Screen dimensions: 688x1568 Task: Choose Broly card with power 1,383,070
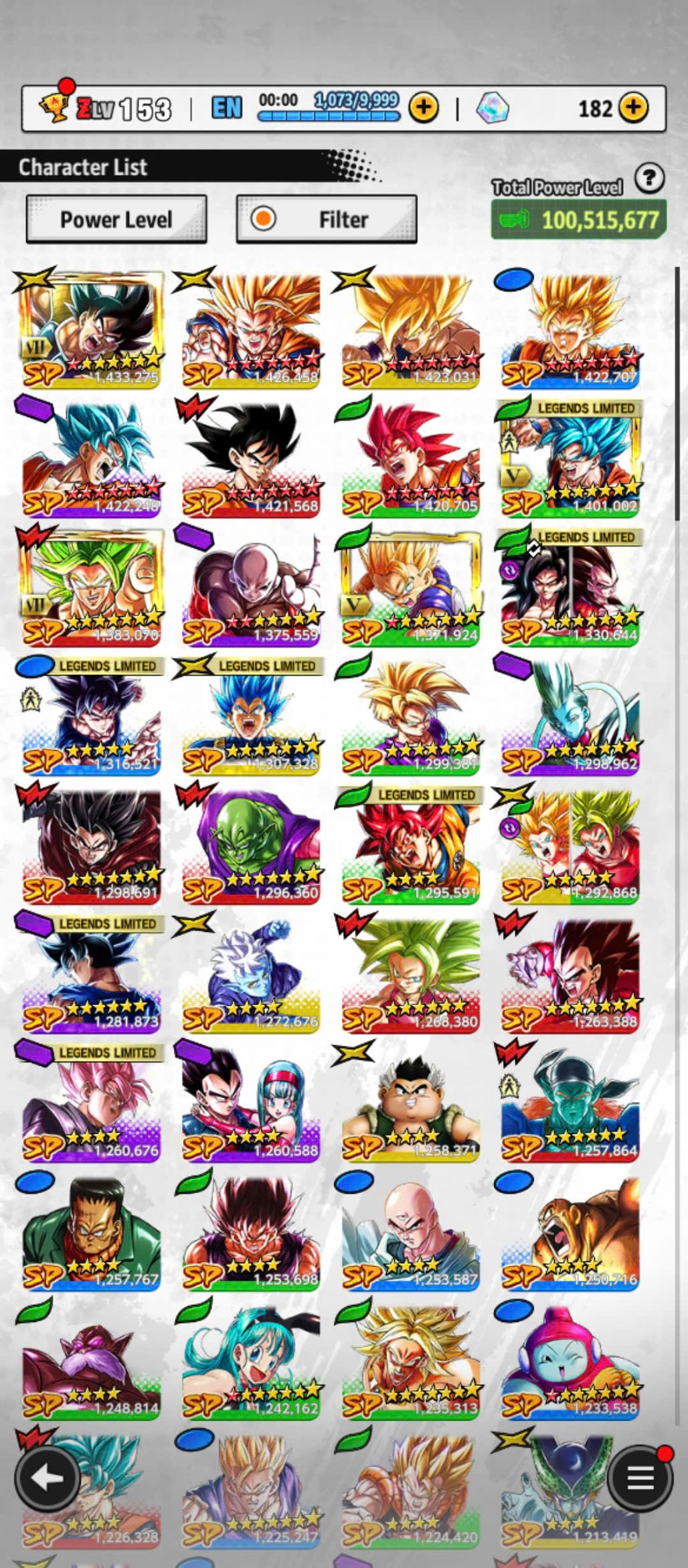91,588
